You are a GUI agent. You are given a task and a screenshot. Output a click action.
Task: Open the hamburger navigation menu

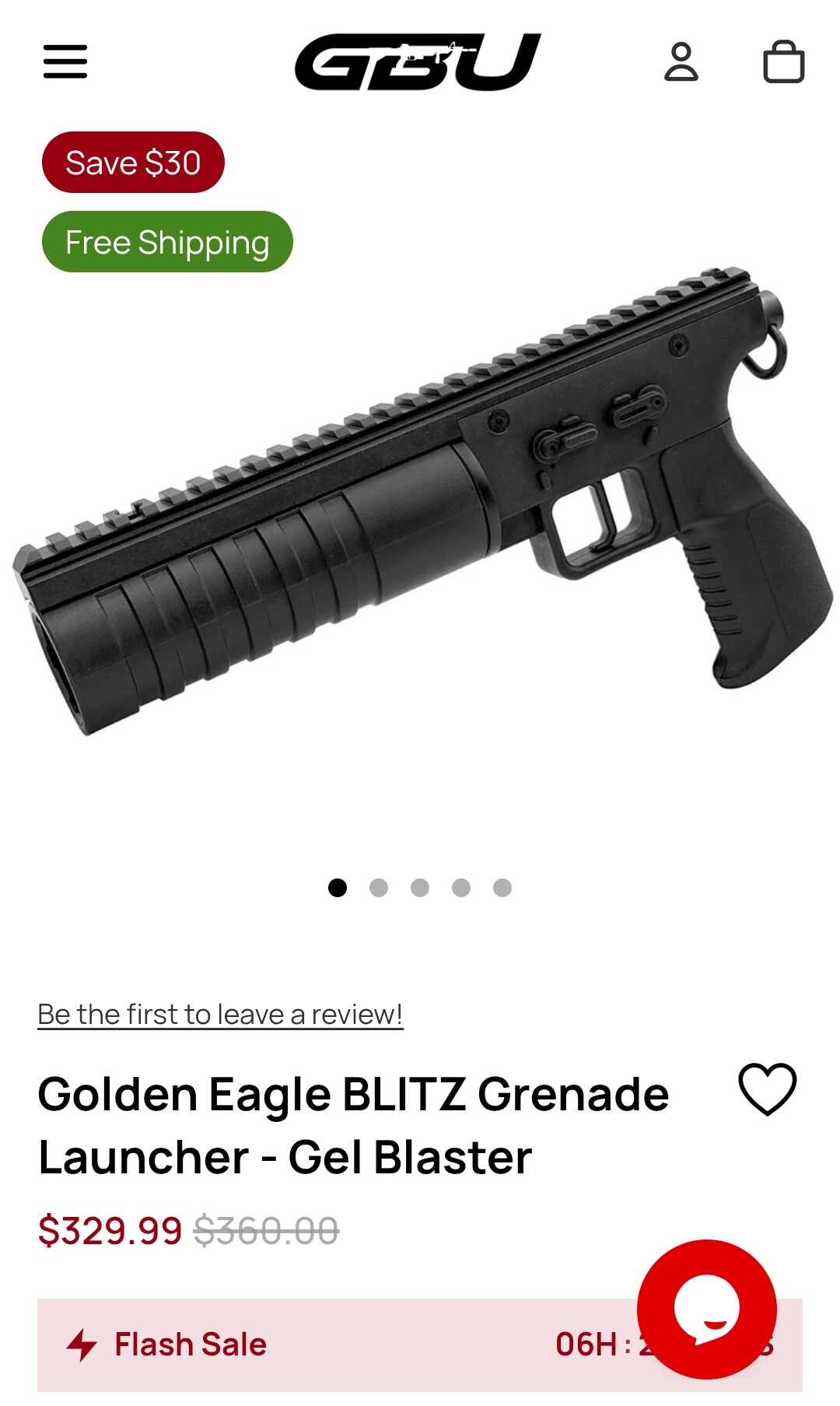pyautogui.click(x=65, y=61)
